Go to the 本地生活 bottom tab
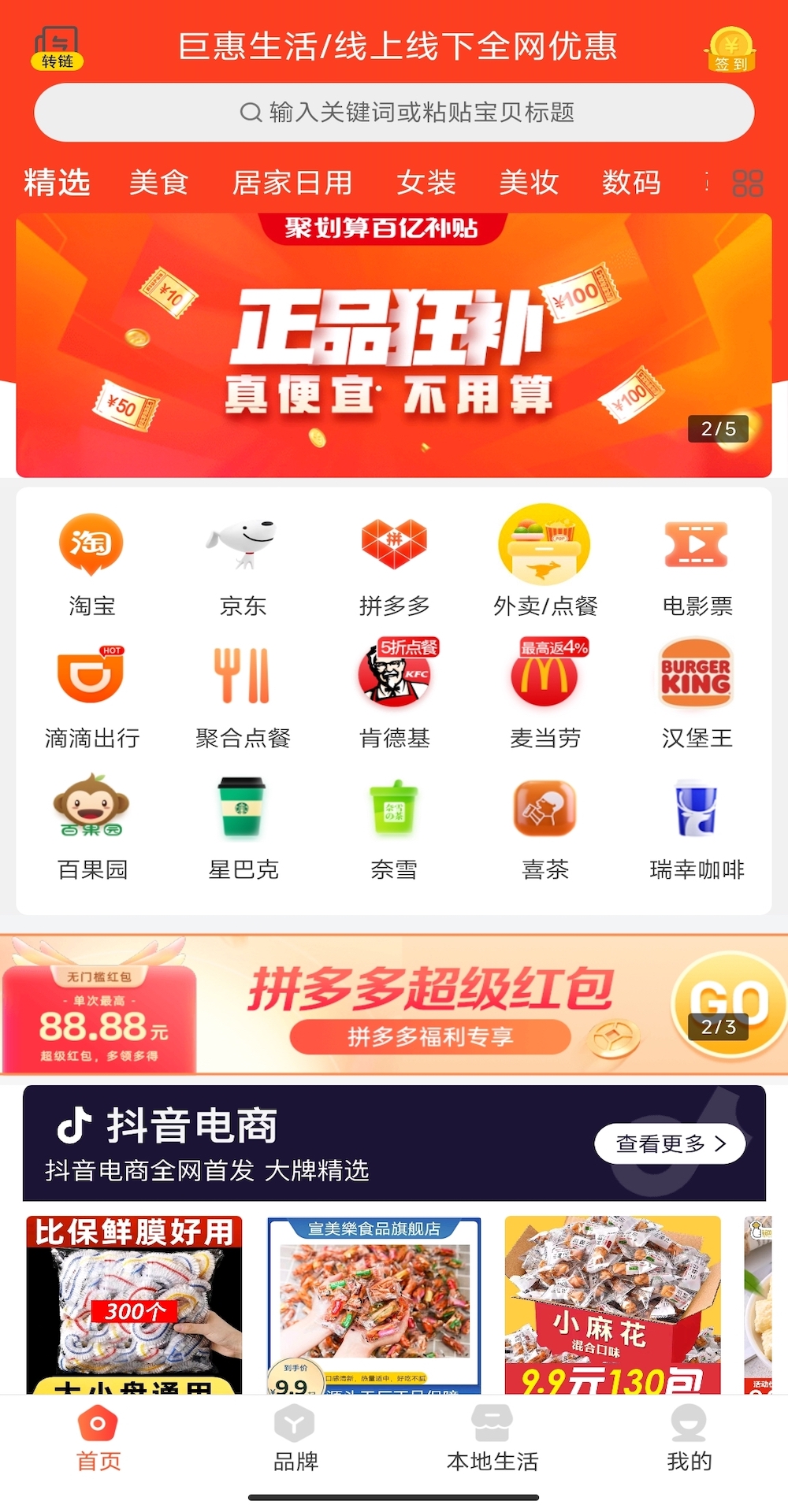The height and width of the screenshot is (1512, 788). (492, 1437)
